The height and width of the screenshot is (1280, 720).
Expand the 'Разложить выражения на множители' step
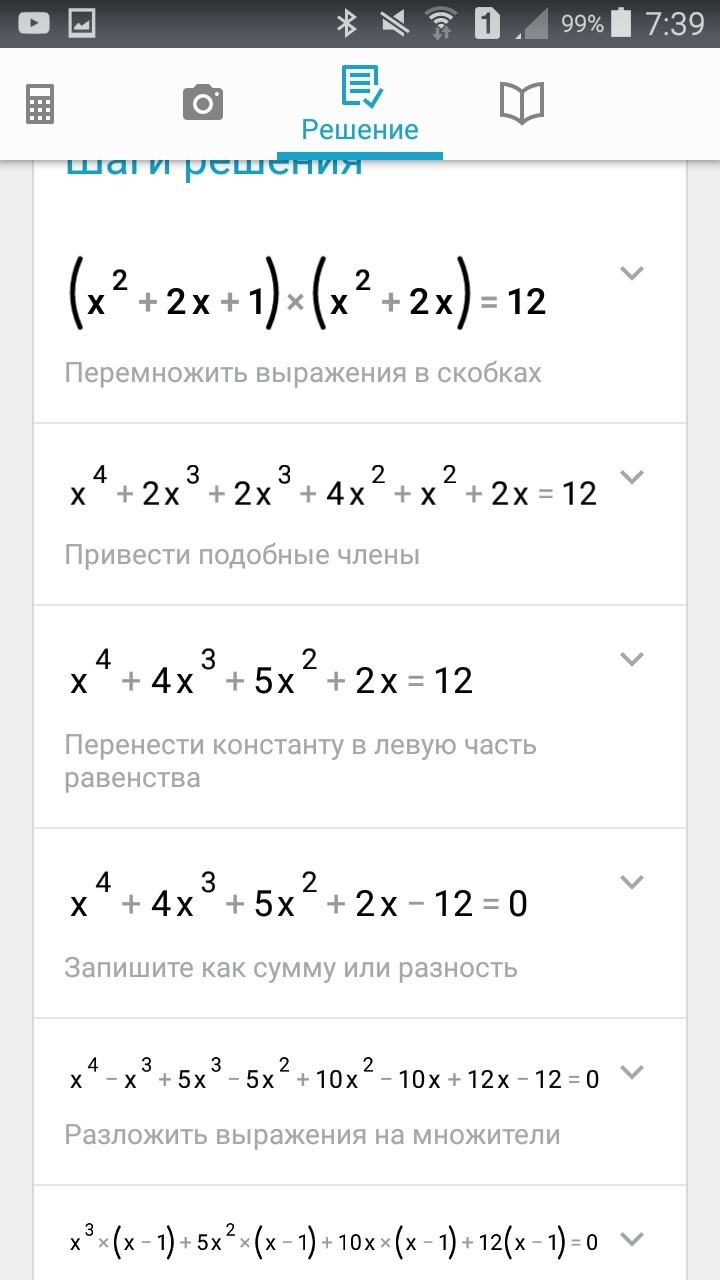click(x=631, y=1072)
